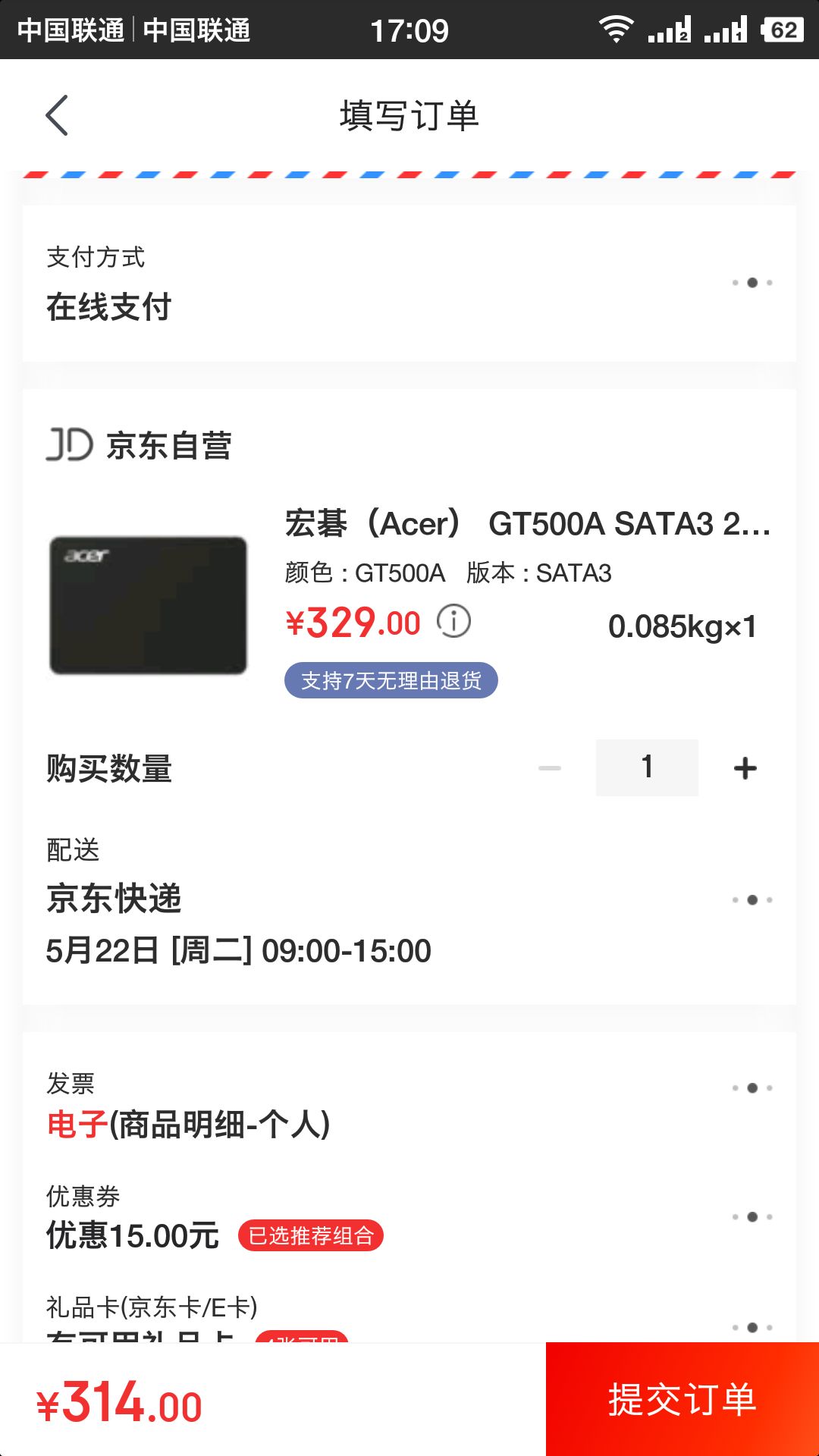The height and width of the screenshot is (1456, 819).
Task: Tap the plus icon to increase quantity
Action: pyautogui.click(x=744, y=767)
